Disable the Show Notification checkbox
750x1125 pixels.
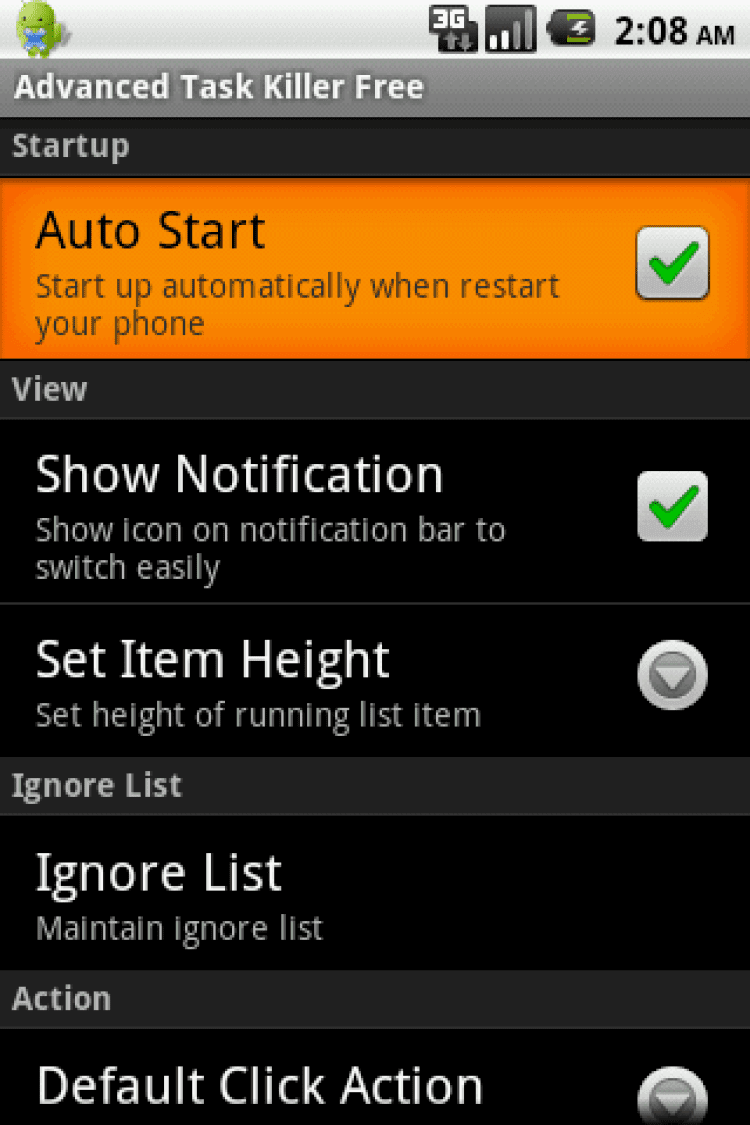(x=672, y=507)
